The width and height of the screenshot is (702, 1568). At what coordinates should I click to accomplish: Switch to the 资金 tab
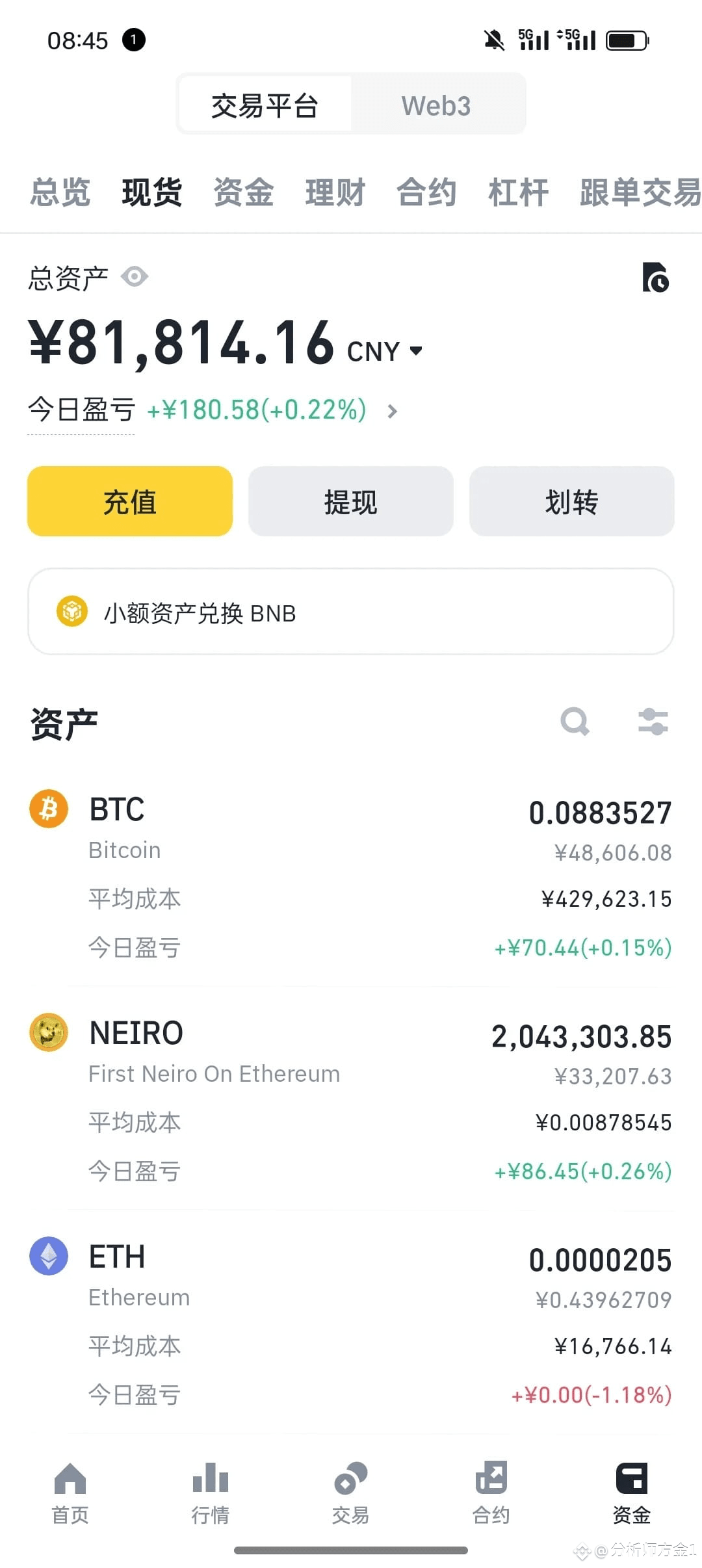pyautogui.click(x=244, y=192)
